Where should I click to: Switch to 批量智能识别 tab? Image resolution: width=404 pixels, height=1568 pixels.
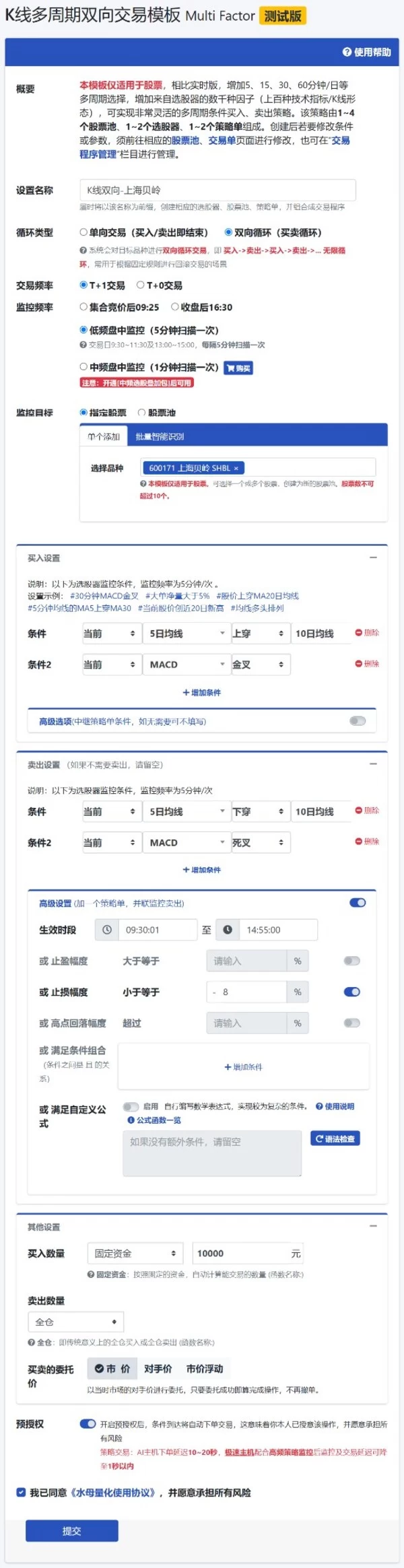[160, 436]
